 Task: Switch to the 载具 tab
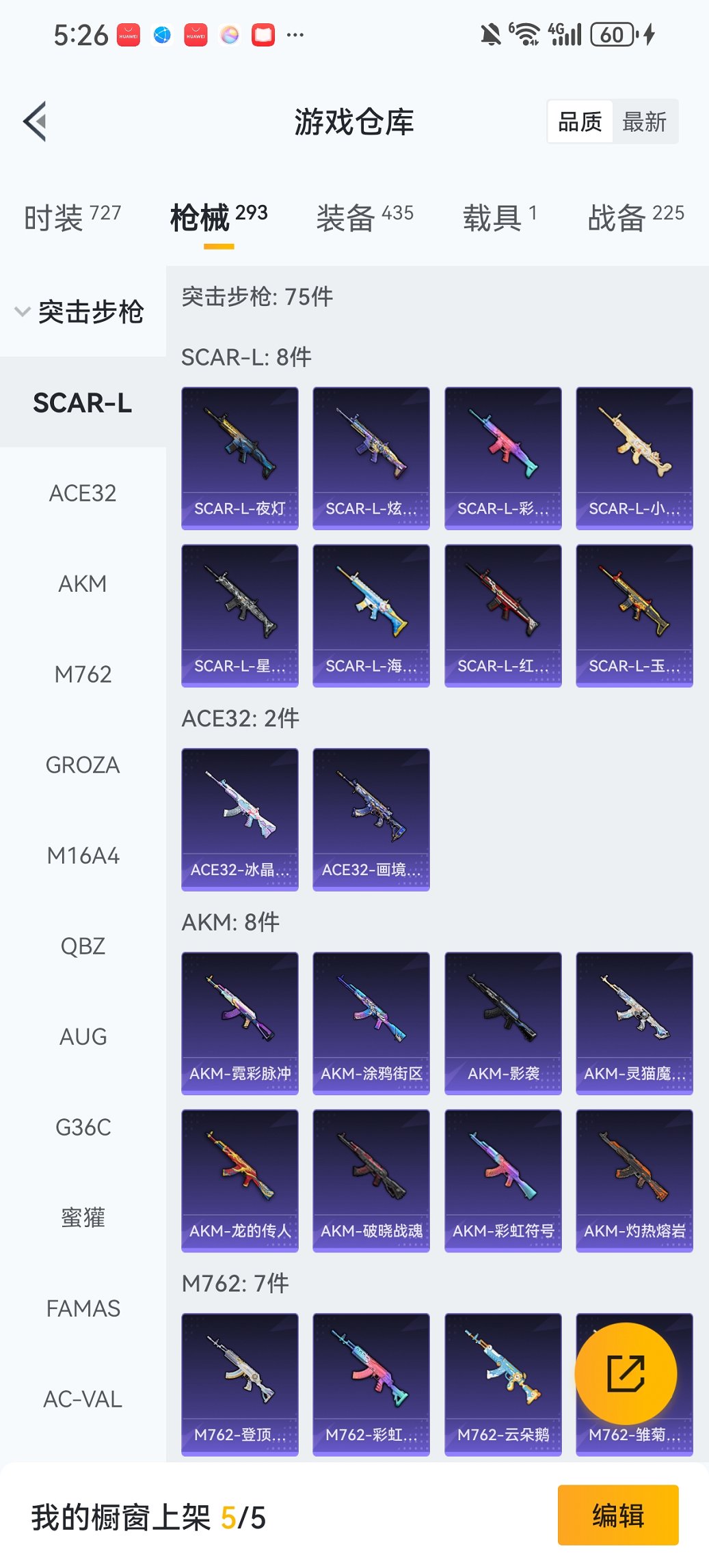499,218
